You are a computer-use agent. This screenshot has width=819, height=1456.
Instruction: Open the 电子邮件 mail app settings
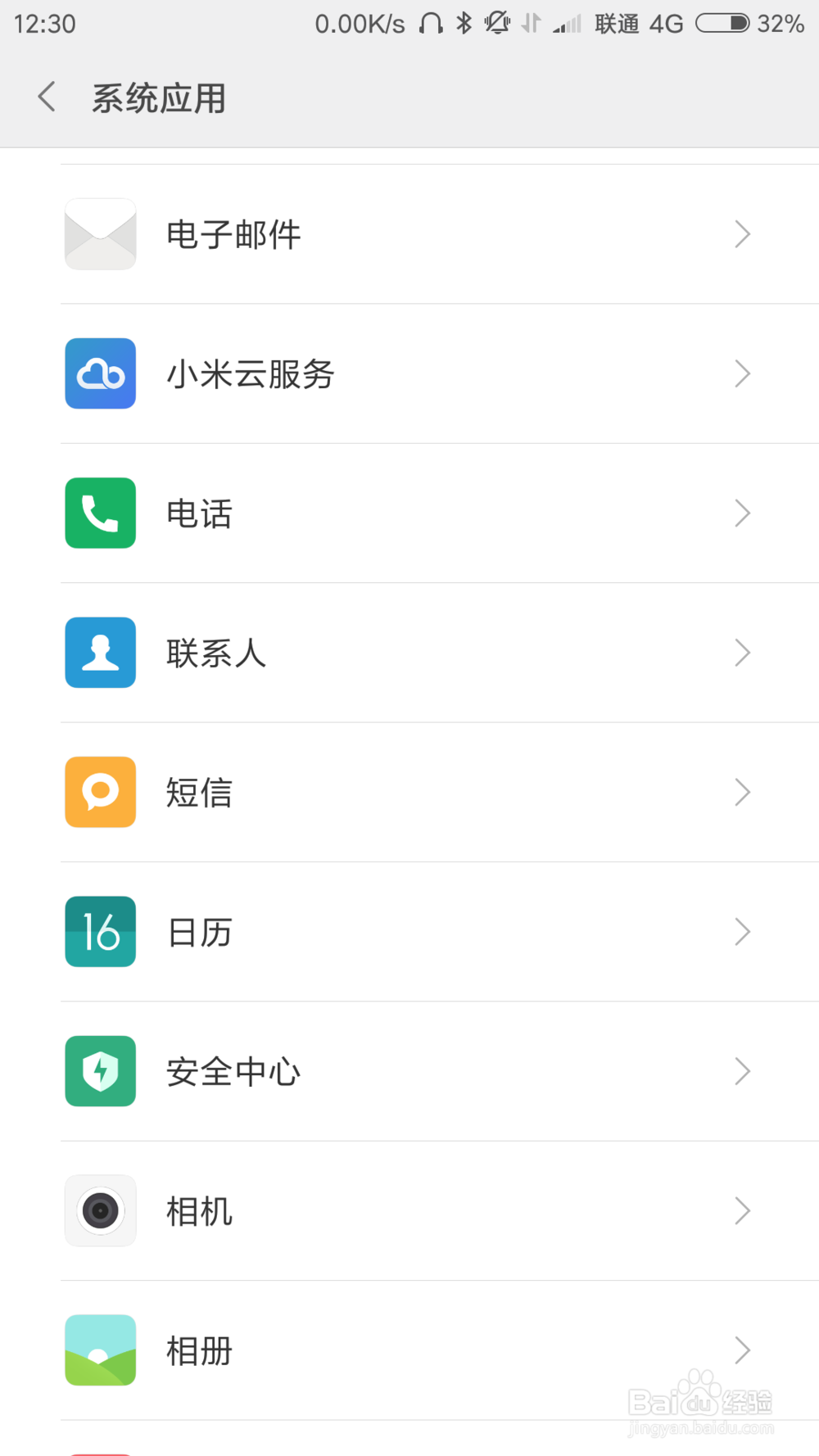click(100, 234)
